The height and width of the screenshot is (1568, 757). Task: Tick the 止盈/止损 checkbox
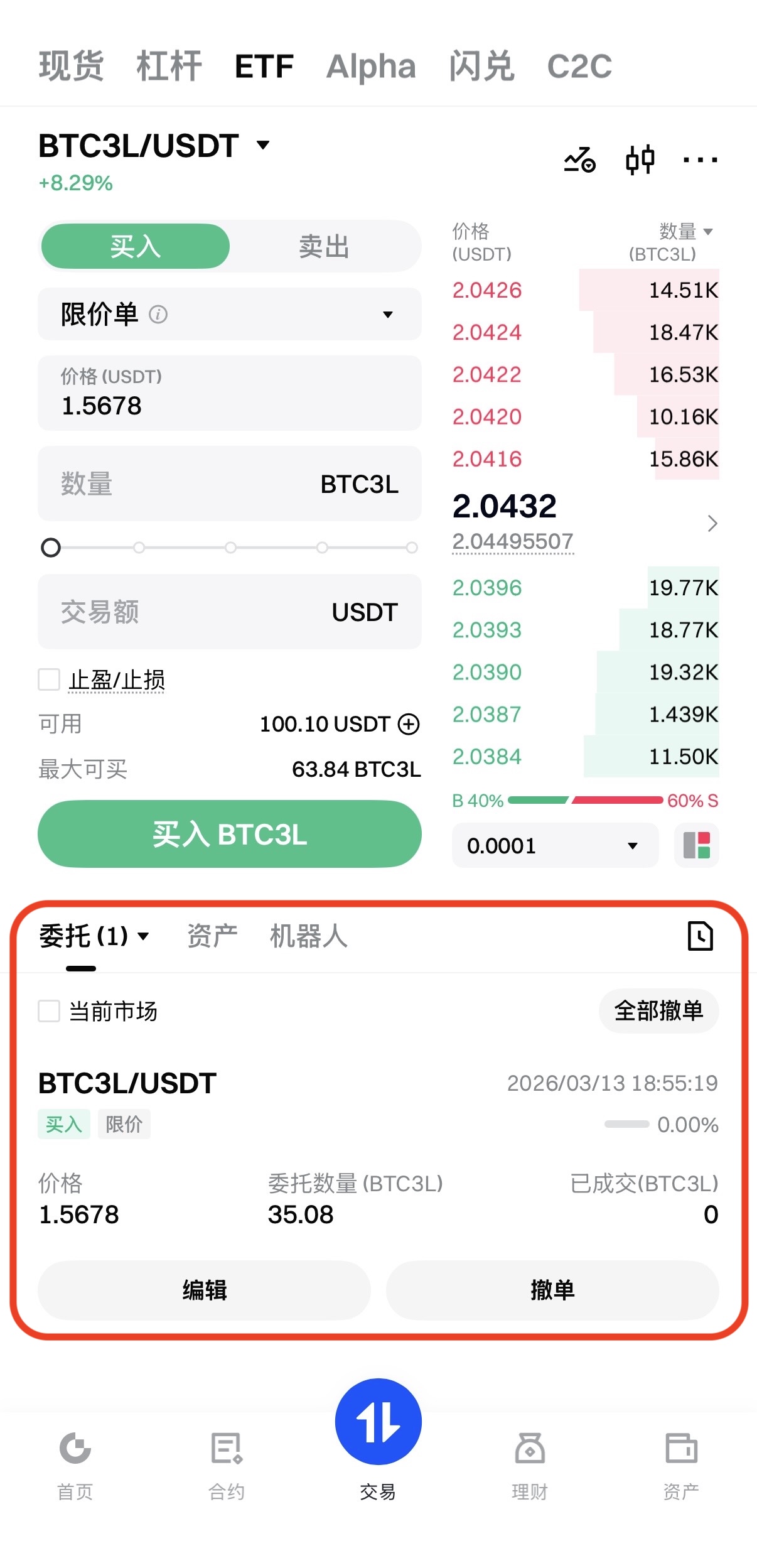coord(49,679)
